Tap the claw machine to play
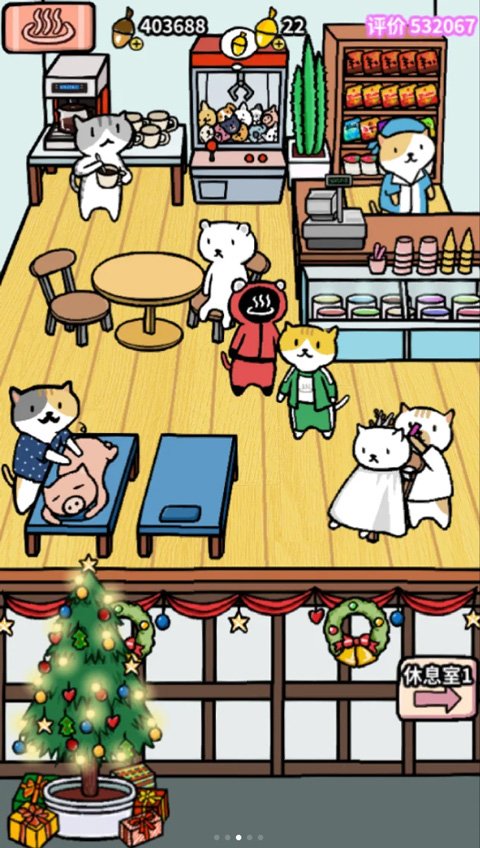The width and height of the screenshot is (480, 848). [238, 120]
